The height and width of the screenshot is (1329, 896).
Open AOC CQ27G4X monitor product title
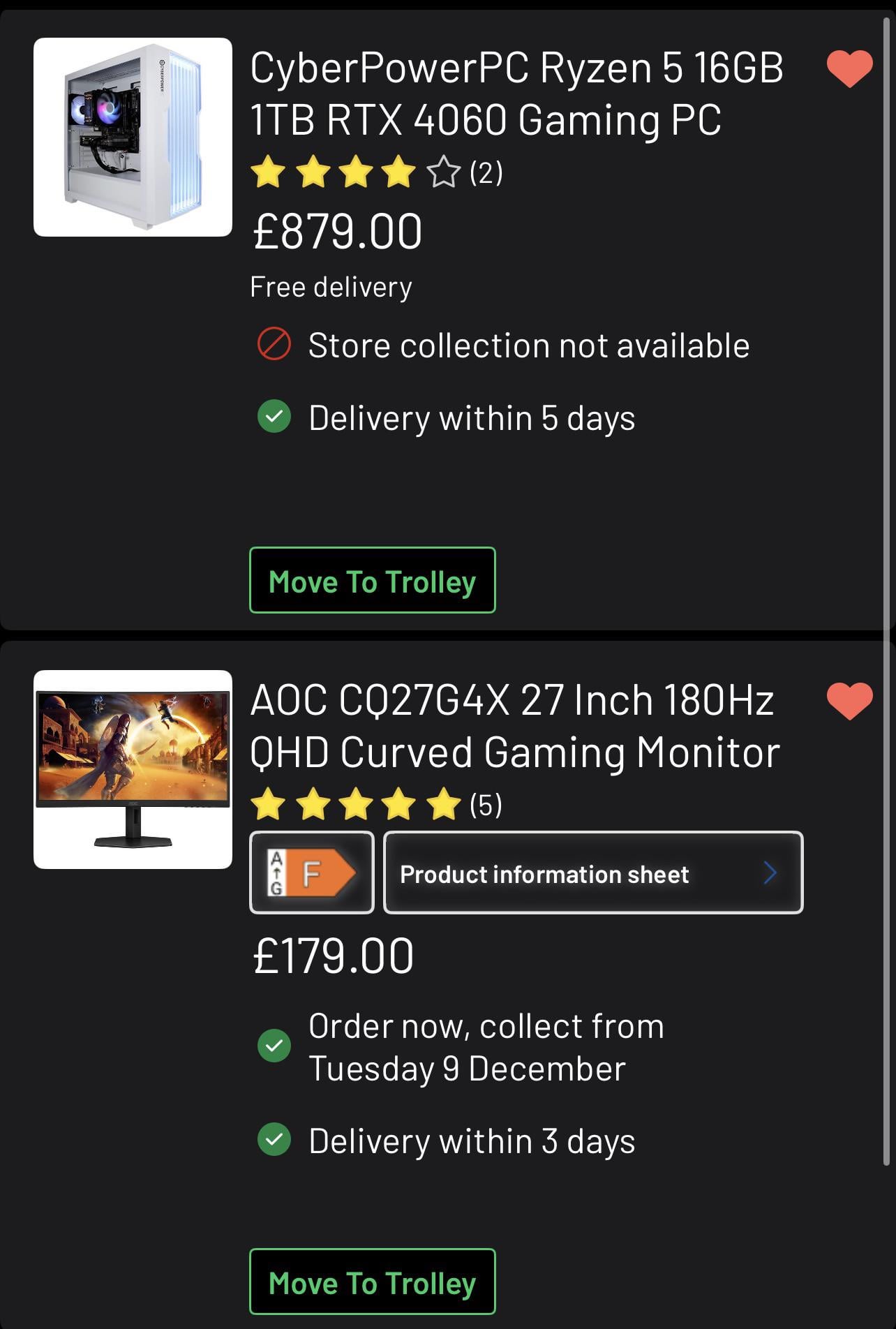514,726
